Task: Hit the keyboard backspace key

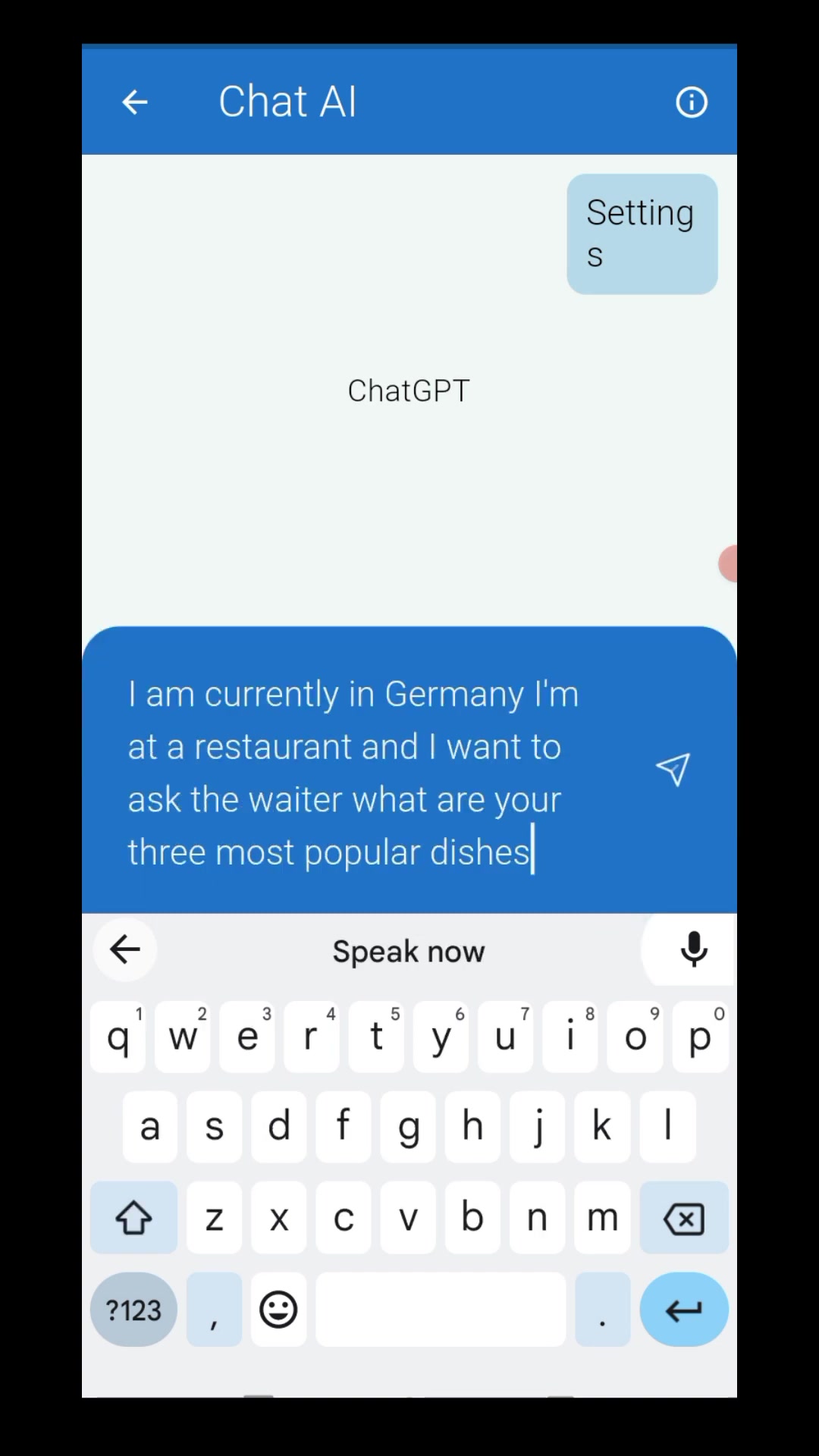Action: 684,1218
